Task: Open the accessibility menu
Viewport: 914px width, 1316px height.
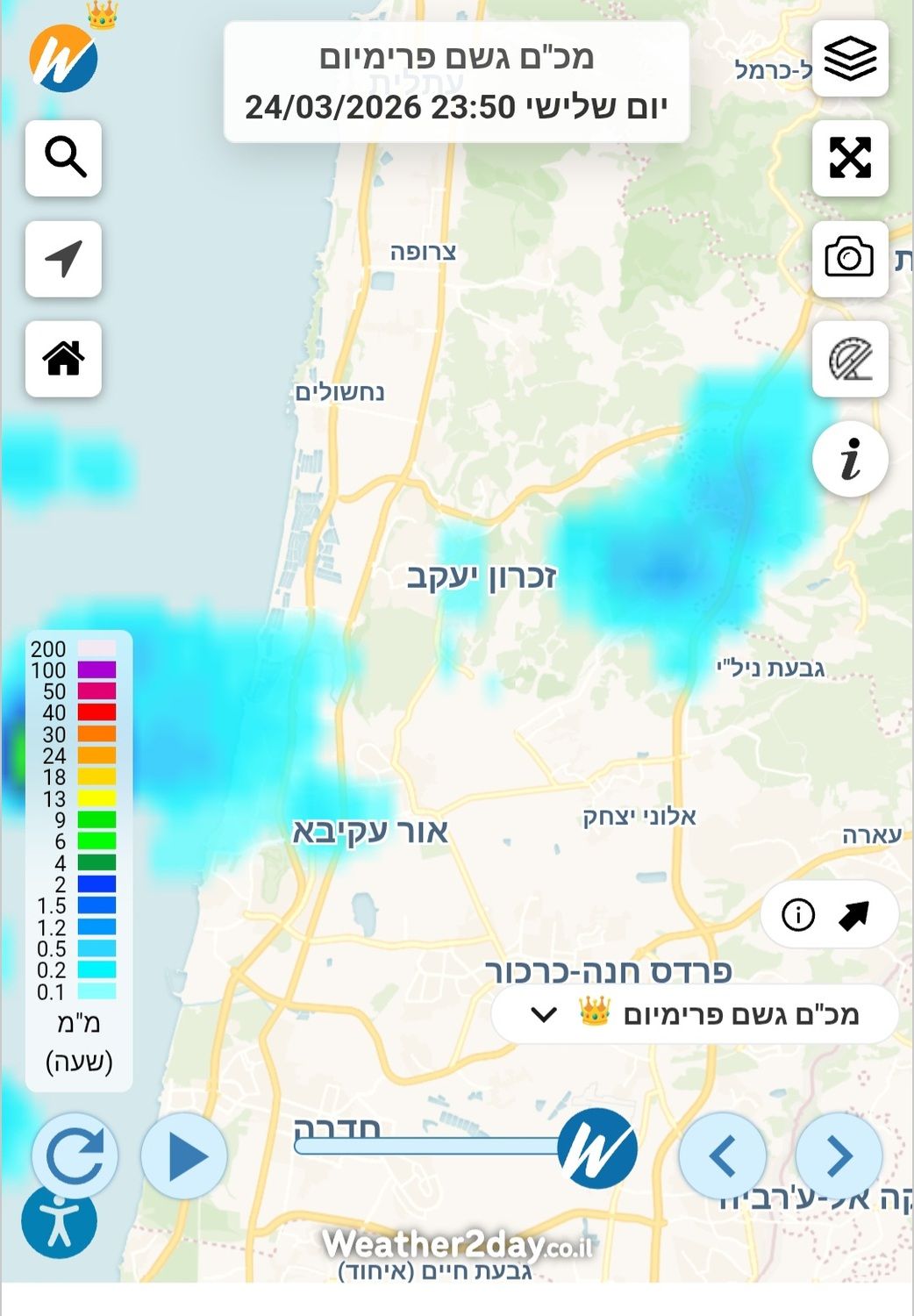Action: tap(59, 1221)
